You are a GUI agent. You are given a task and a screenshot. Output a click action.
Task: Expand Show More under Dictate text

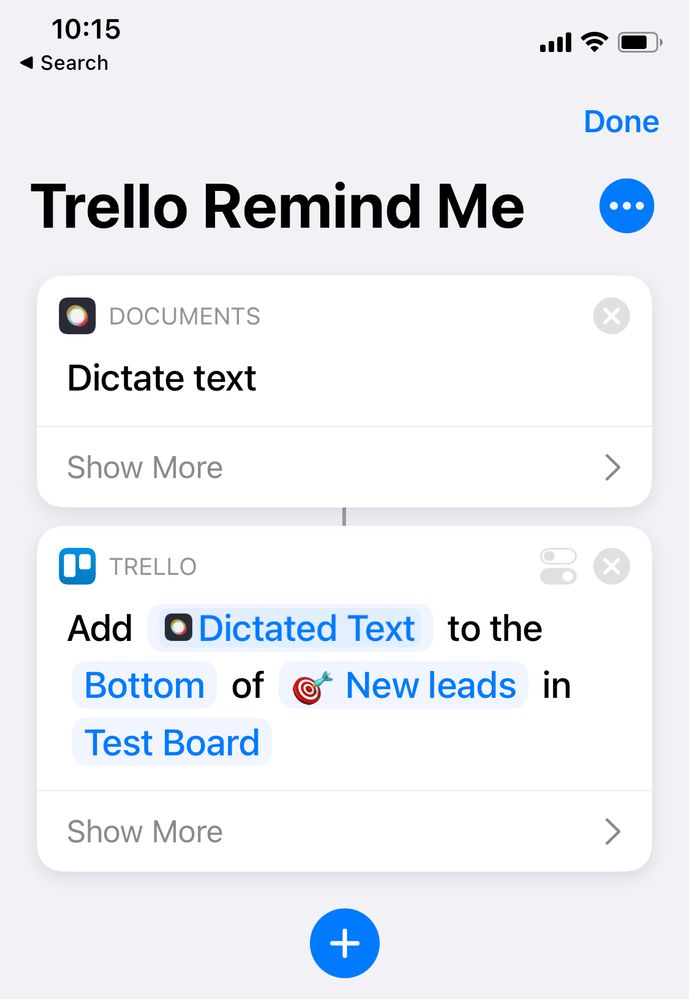pyautogui.click(x=343, y=467)
